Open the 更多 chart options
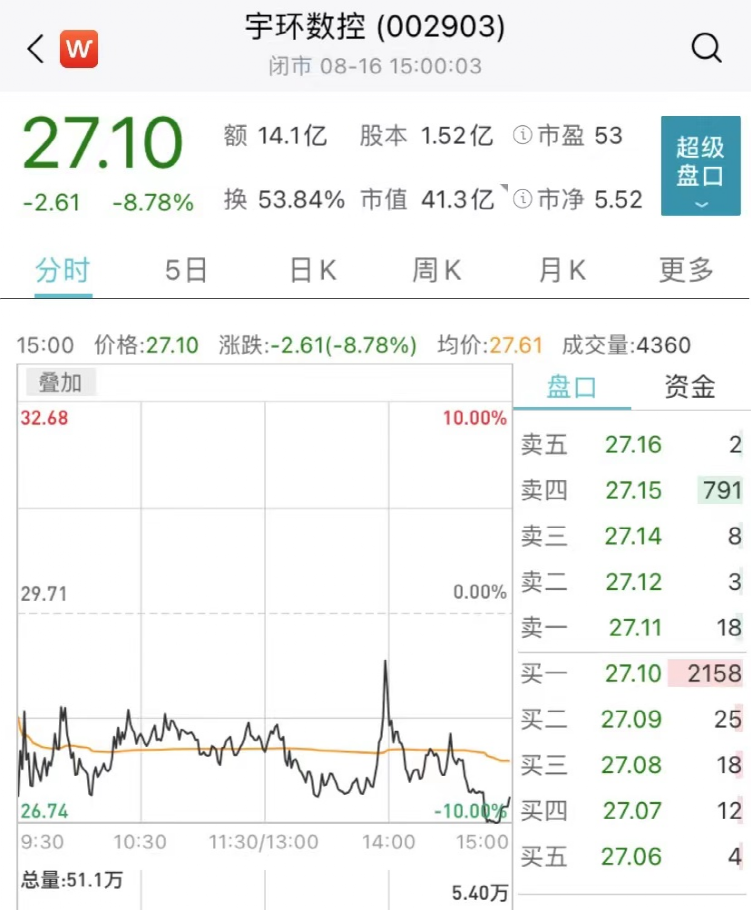751x910 pixels. (x=684, y=269)
